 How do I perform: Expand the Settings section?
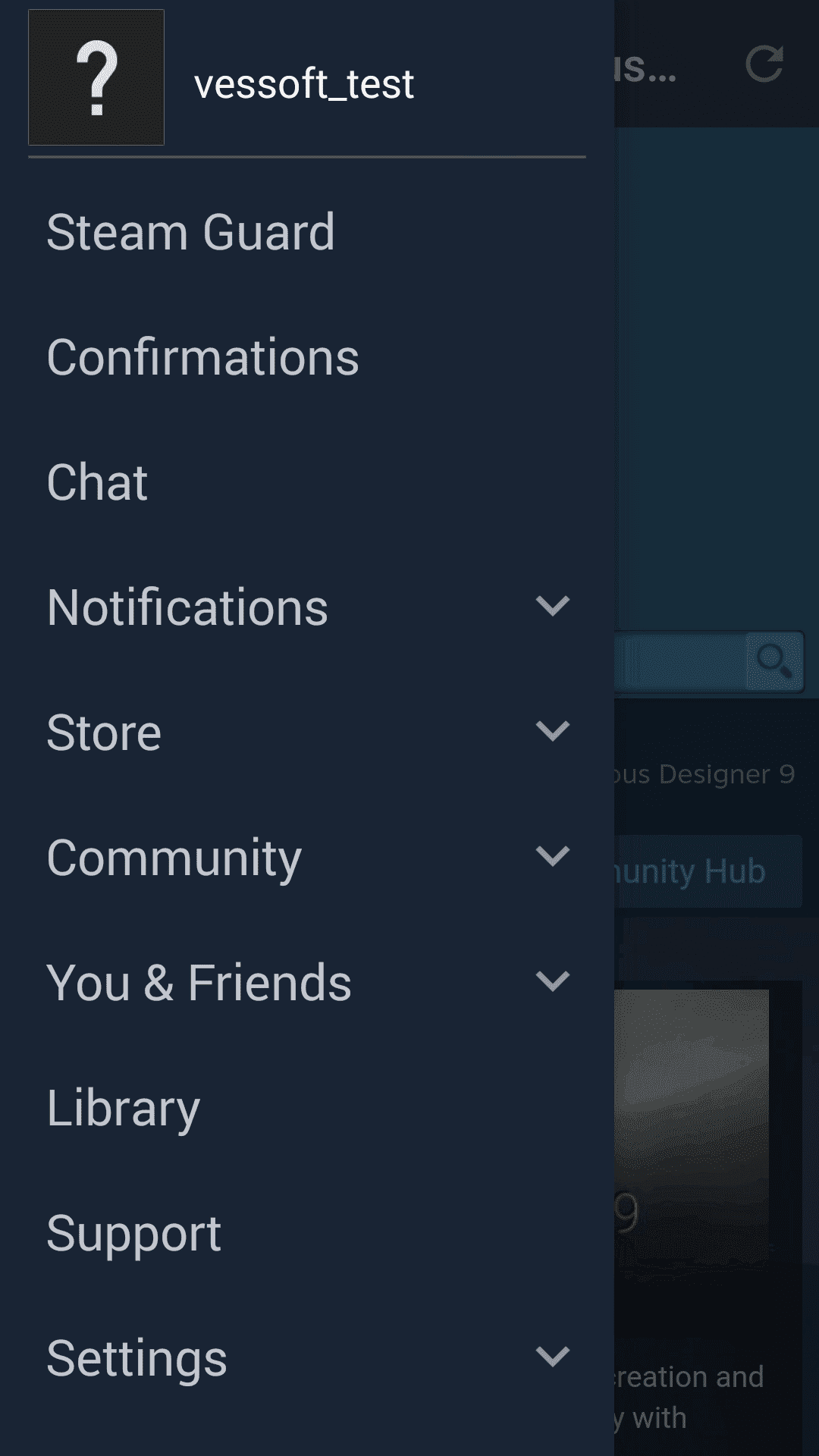[x=307, y=1358]
